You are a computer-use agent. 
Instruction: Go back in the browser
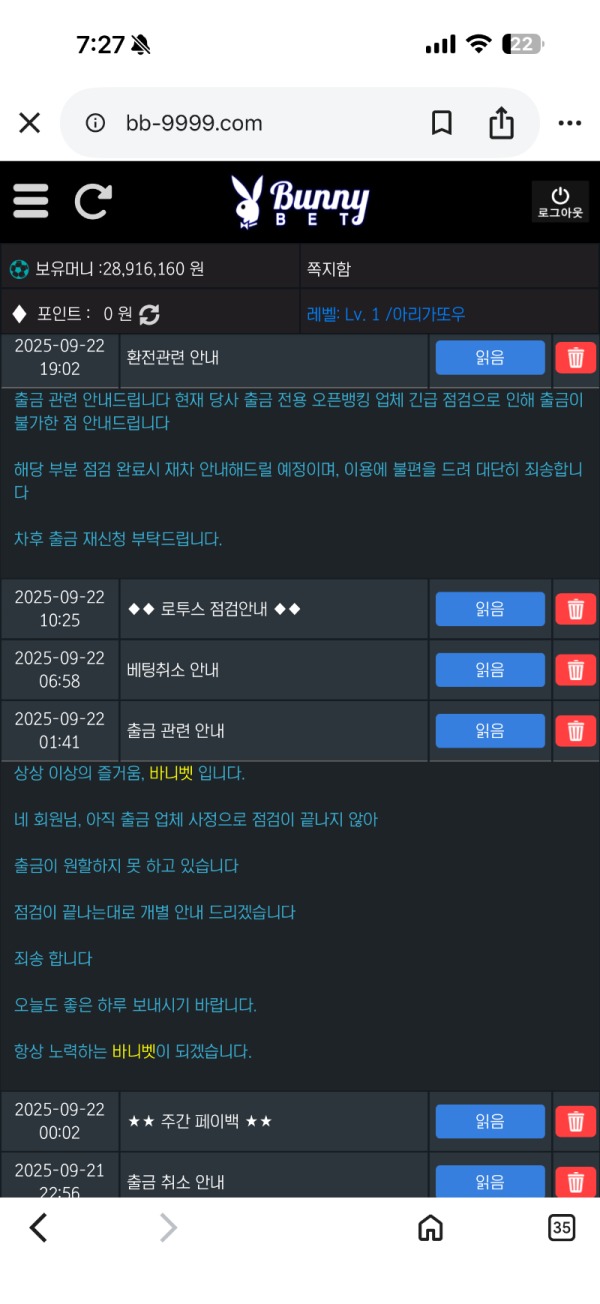[38, 1228]
